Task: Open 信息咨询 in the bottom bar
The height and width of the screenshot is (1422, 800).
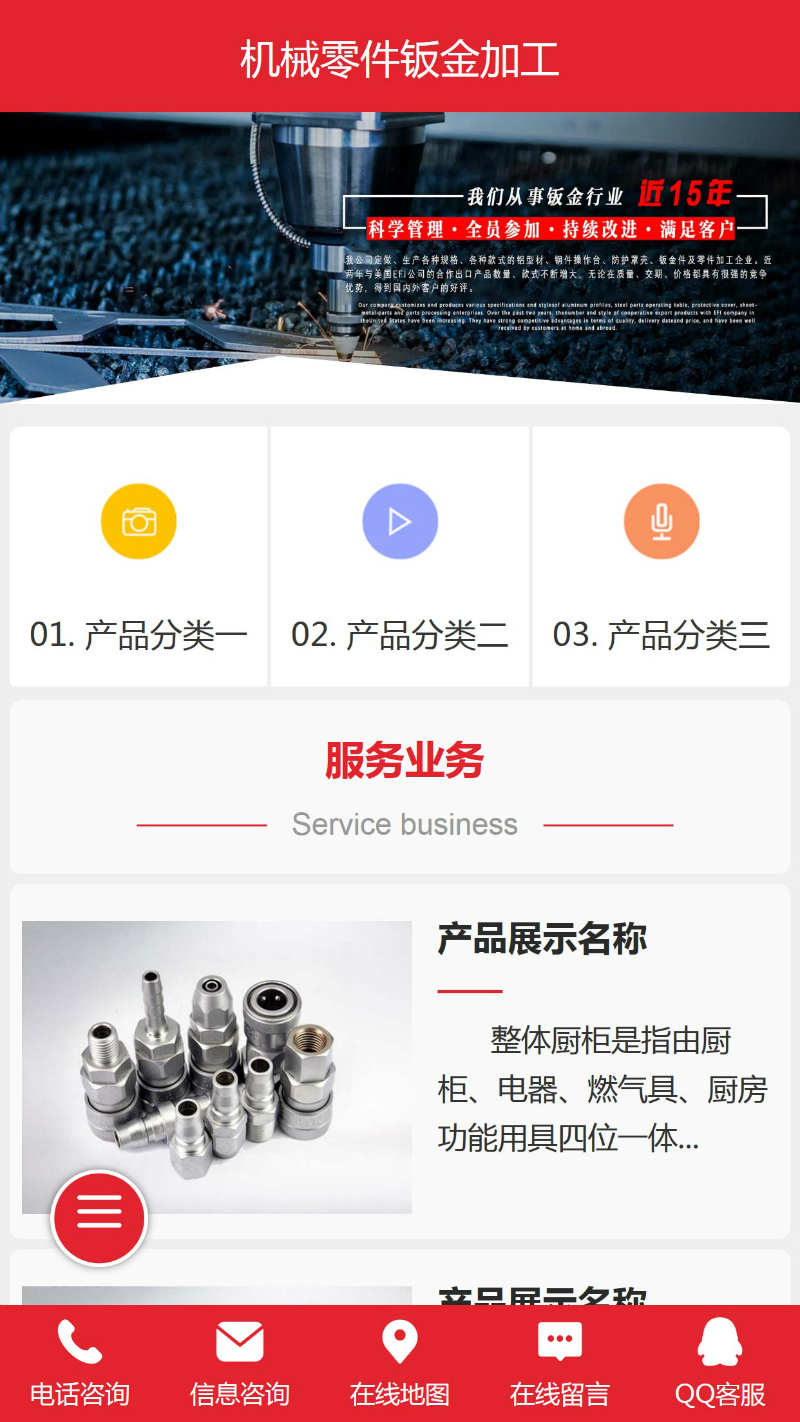Action: pyautogui.click(x=240, y=1364)
